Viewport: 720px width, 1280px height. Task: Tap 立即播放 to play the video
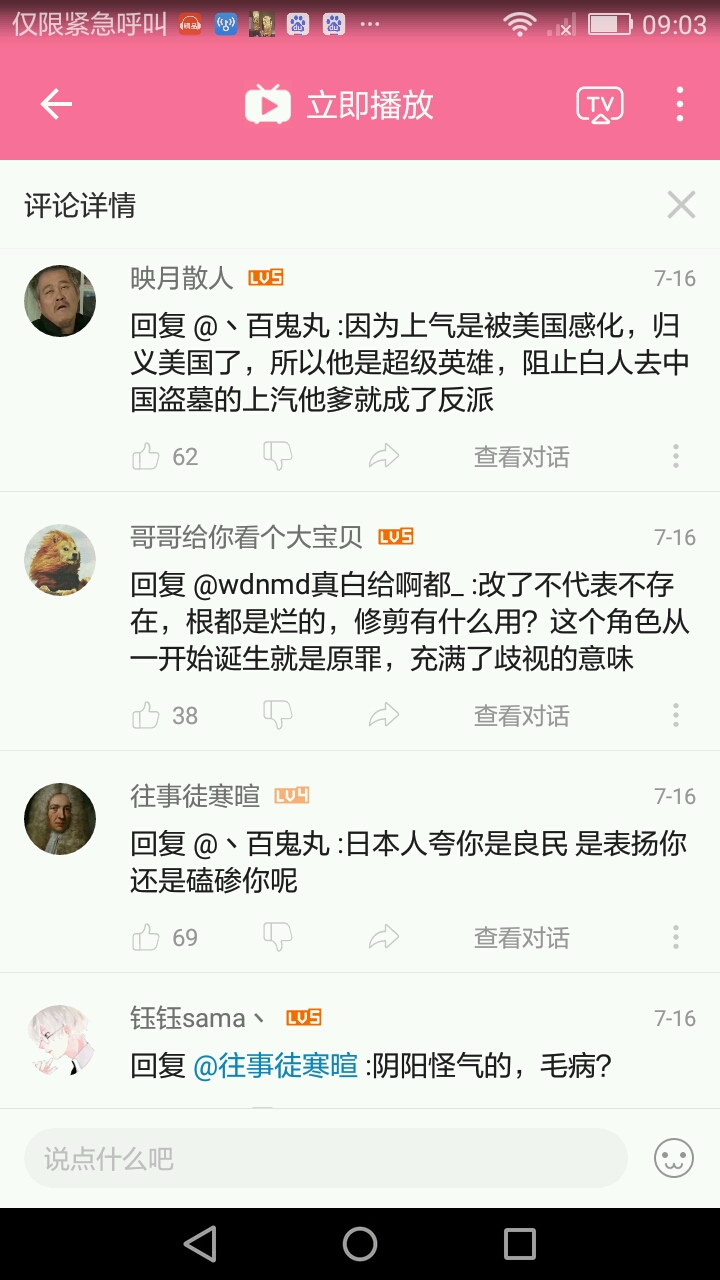pyautogui.click(x=340, y=104)
